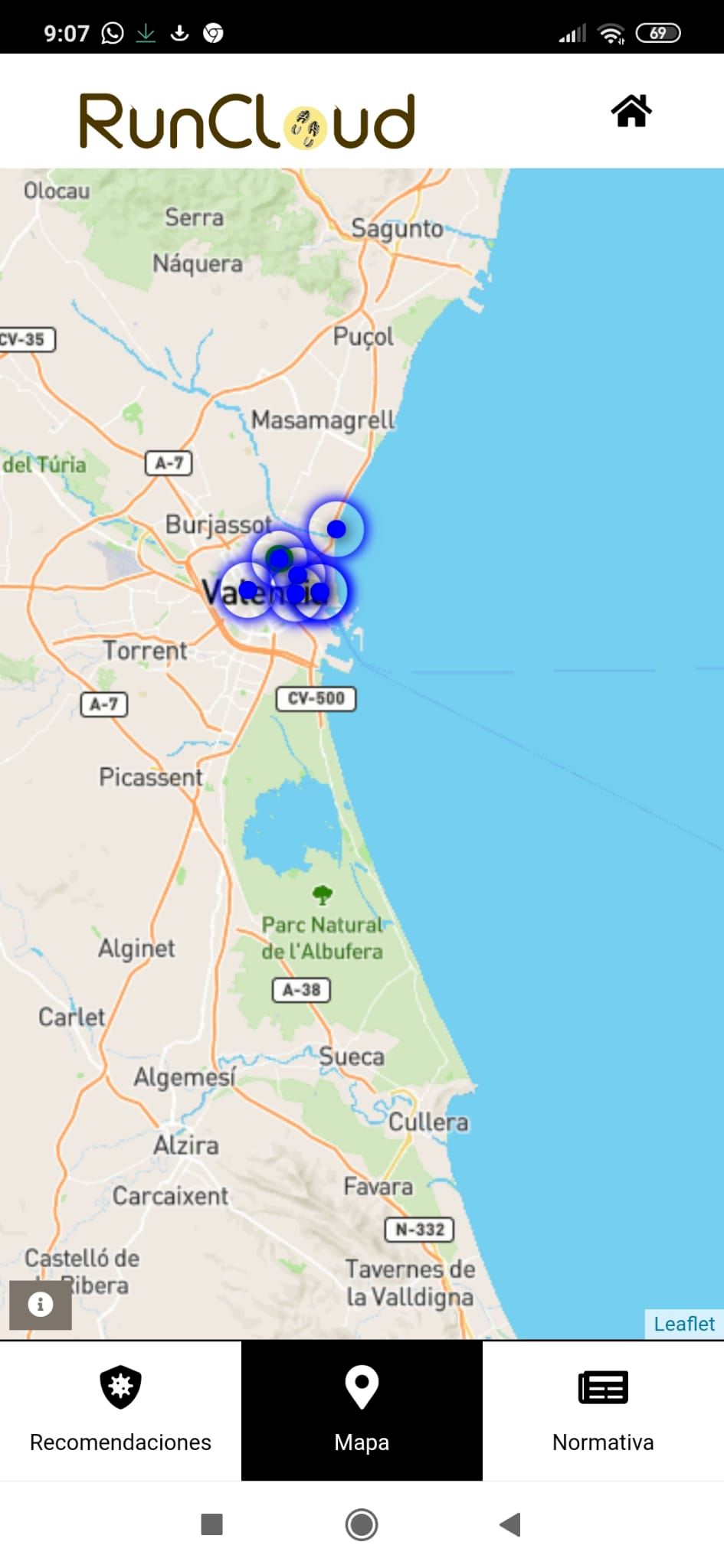The image size is (724, 1568).
Task: Open the Normativa tab
Action: [603, 1410]
